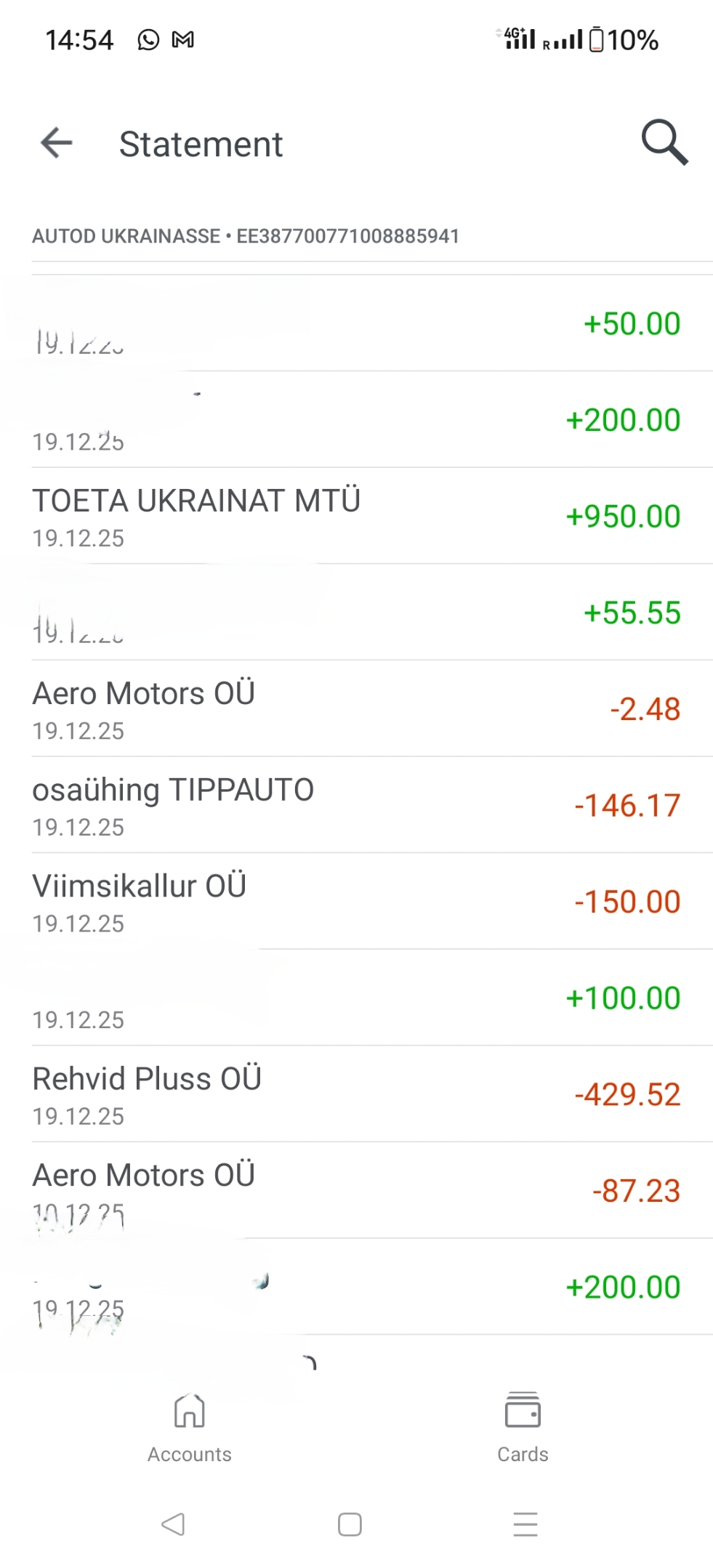
Task: View the Rehvid Pluss OÜ -429.52 payment
Action: pos(356,1094)
